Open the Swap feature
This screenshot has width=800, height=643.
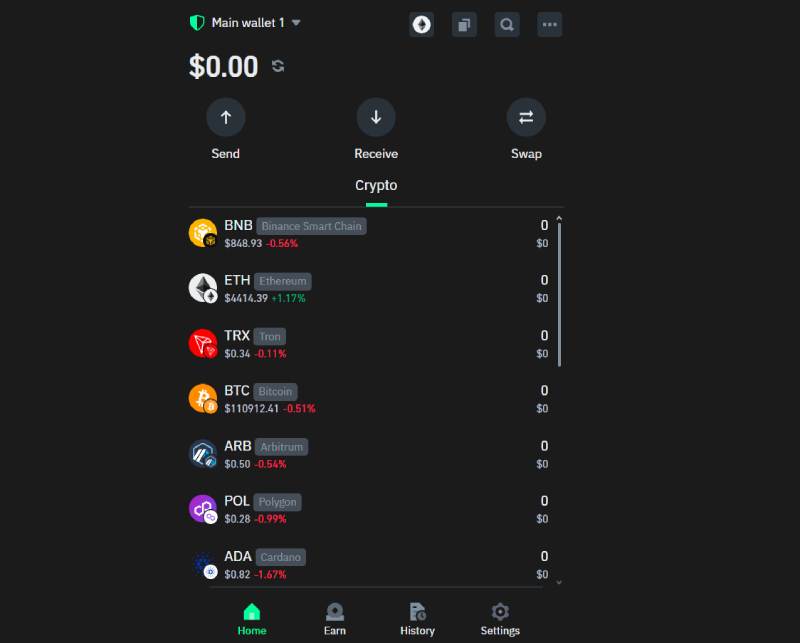point(526,118)
